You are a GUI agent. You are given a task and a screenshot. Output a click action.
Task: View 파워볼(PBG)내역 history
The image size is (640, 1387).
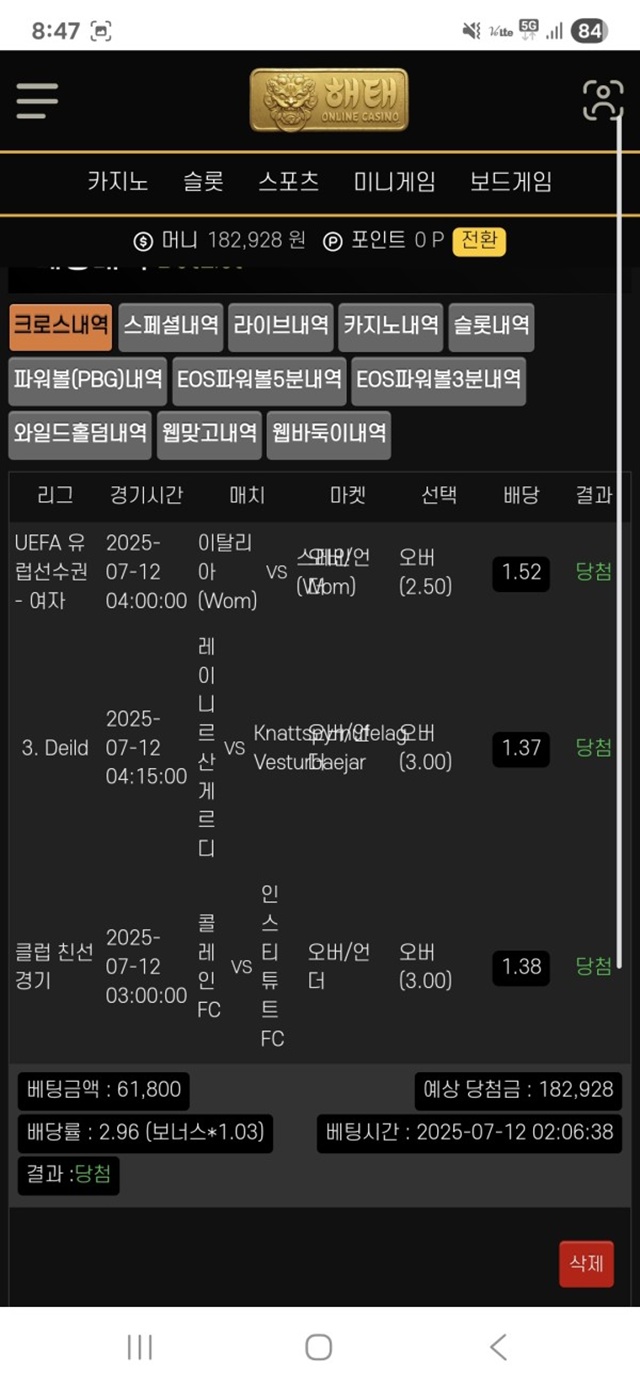88,380
